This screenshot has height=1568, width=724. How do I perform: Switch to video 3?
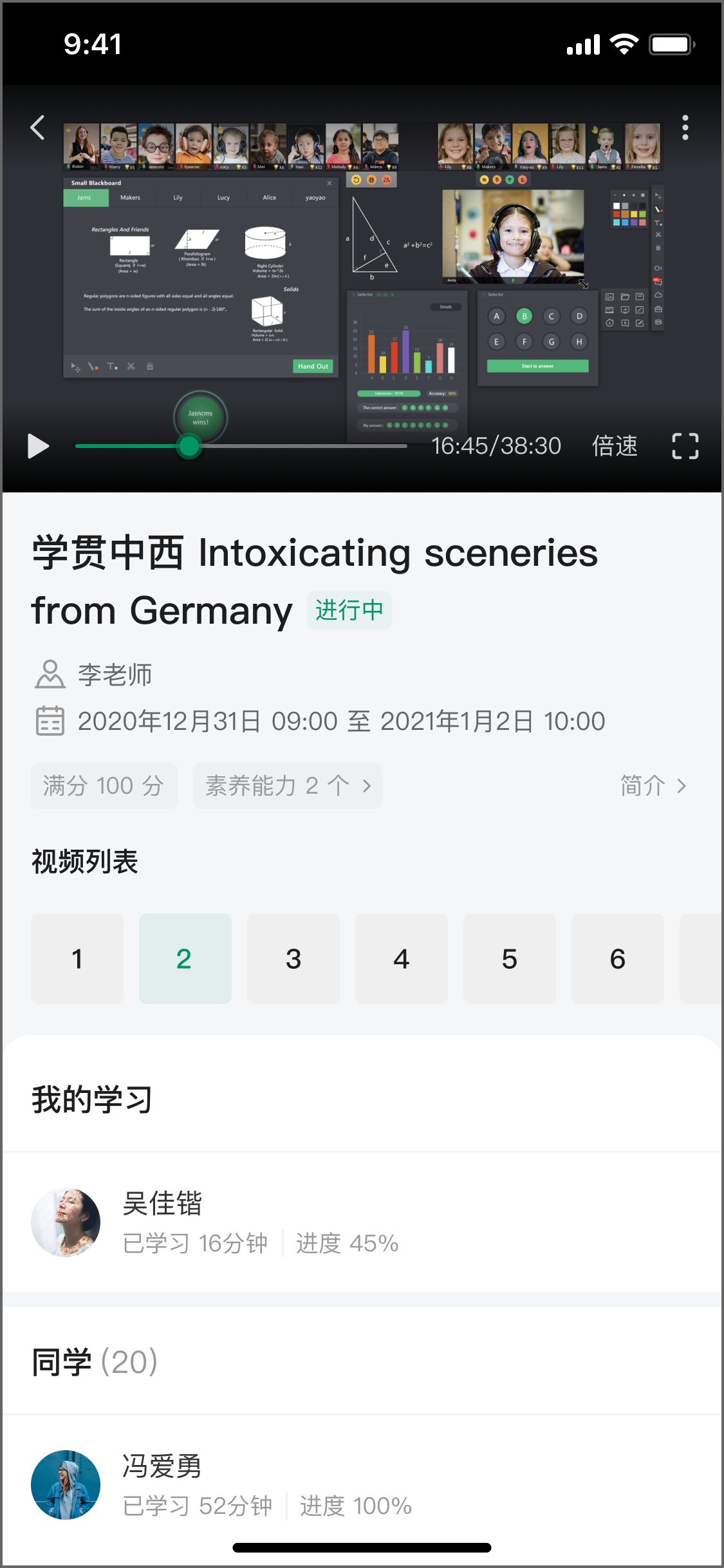click(293, 958)
